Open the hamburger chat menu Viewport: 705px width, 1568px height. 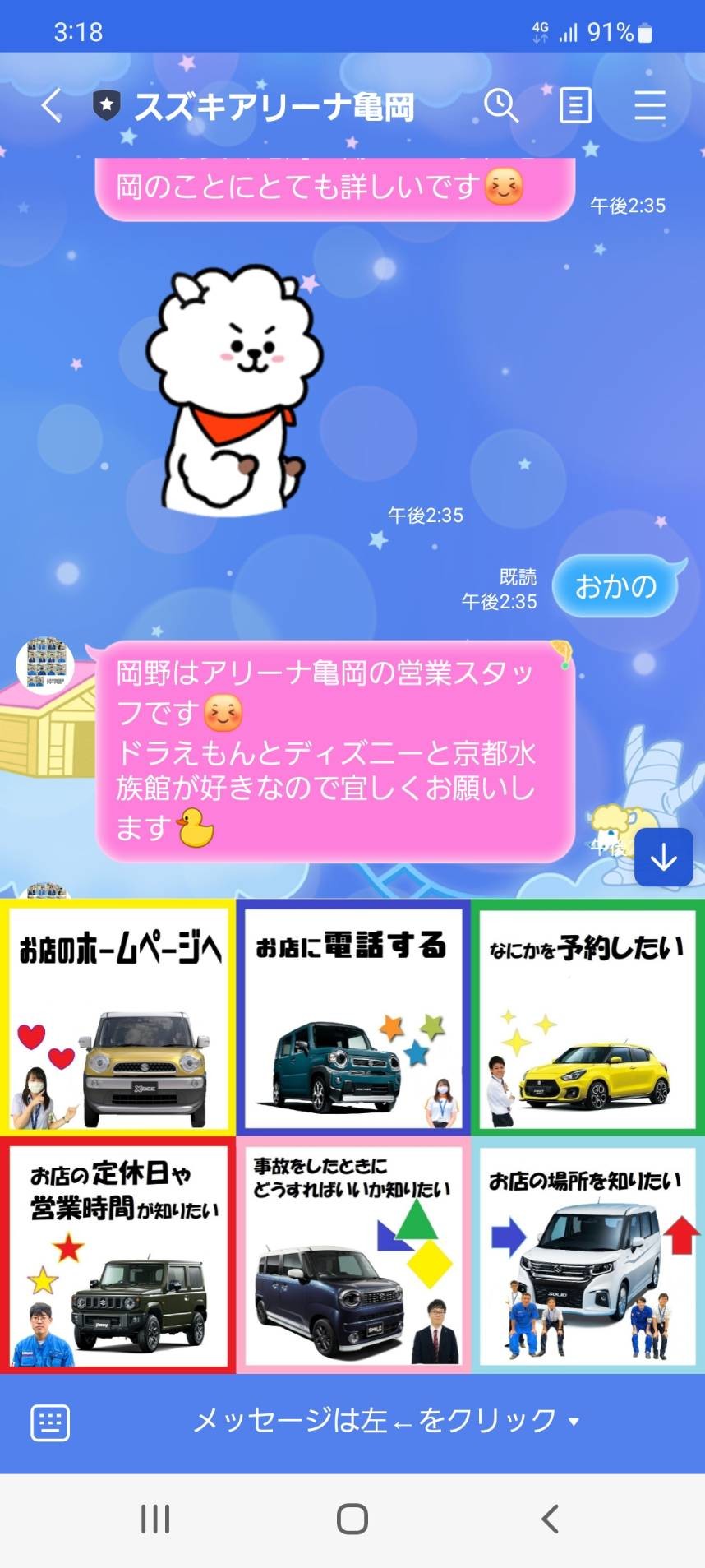[649, 106]
